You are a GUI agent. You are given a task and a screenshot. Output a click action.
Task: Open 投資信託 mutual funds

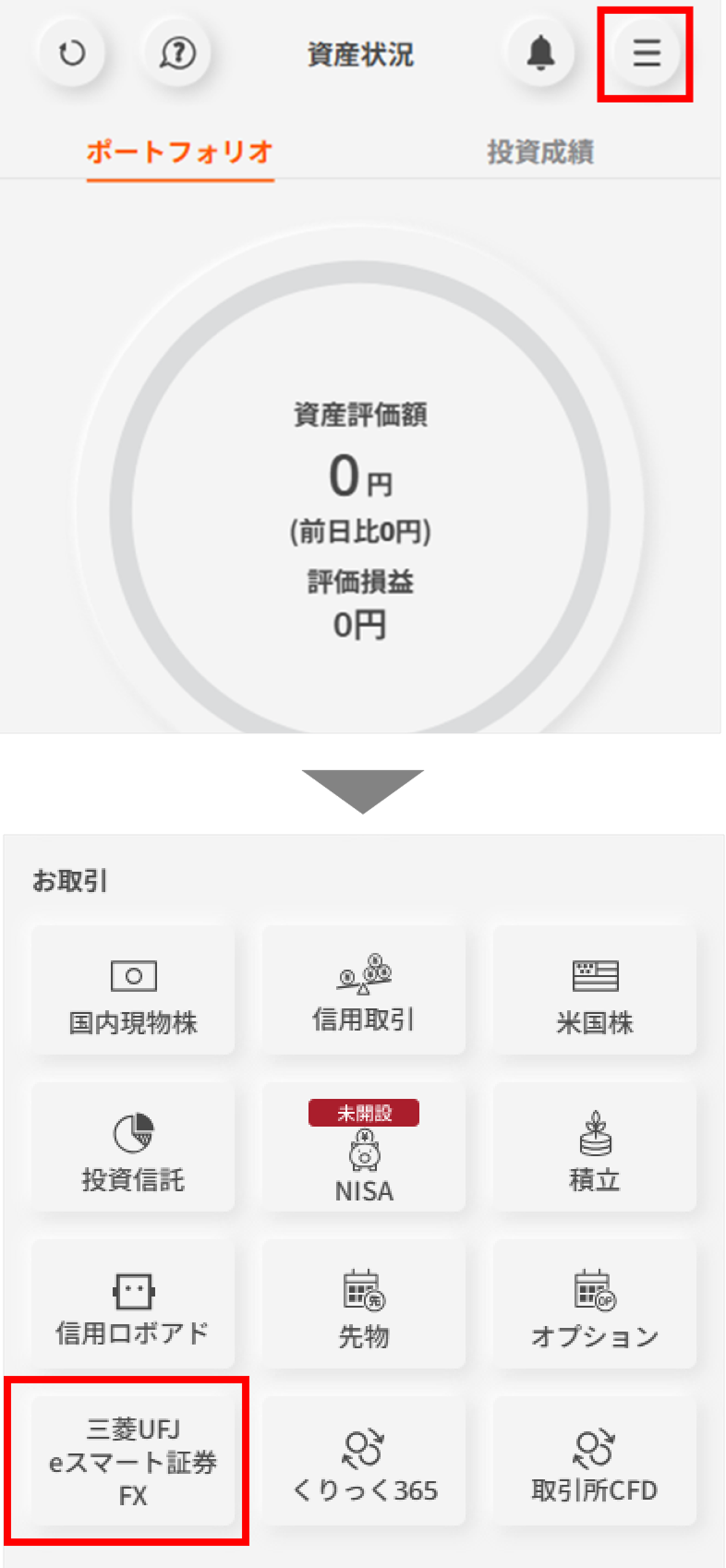click(133, 1147)
